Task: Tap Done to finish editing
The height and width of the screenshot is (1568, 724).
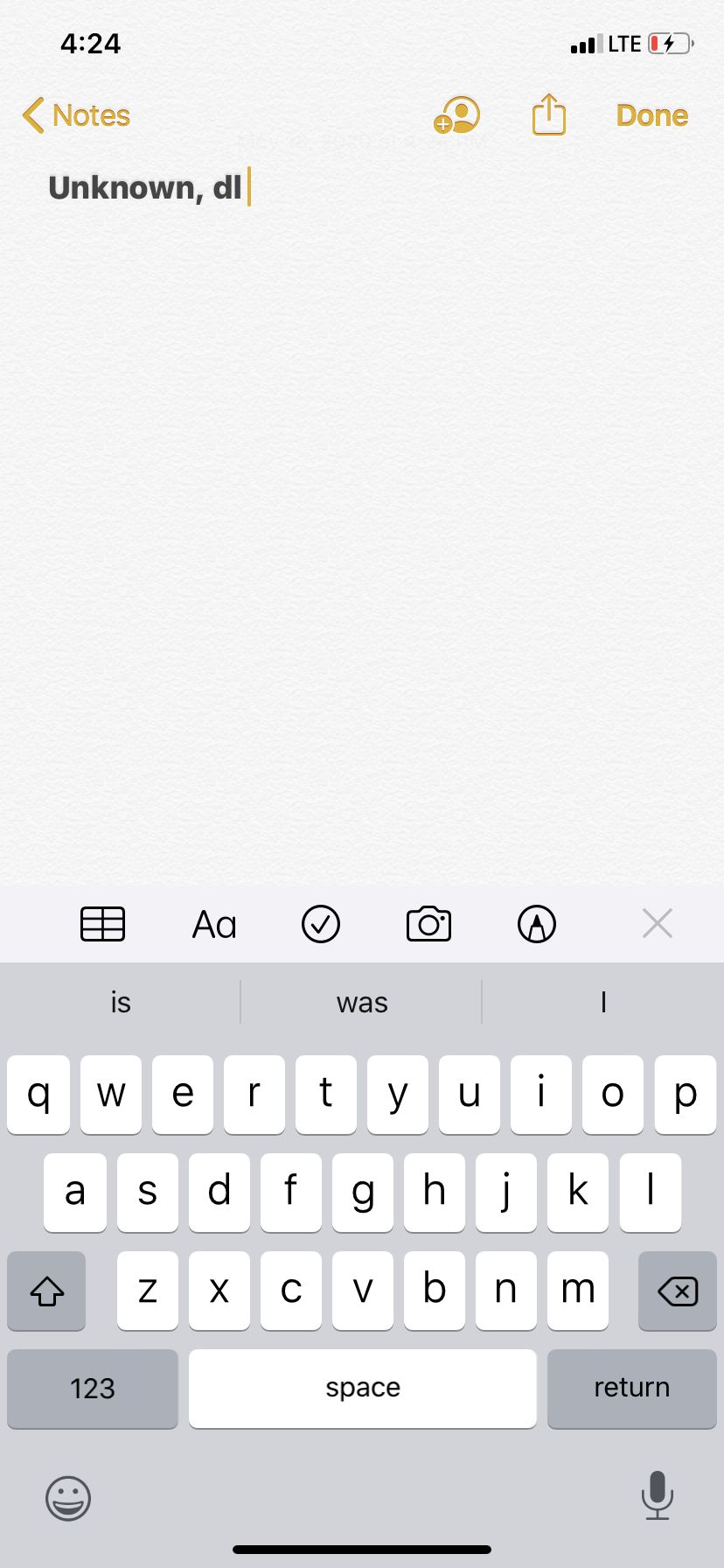Action: tap(651, 115)
